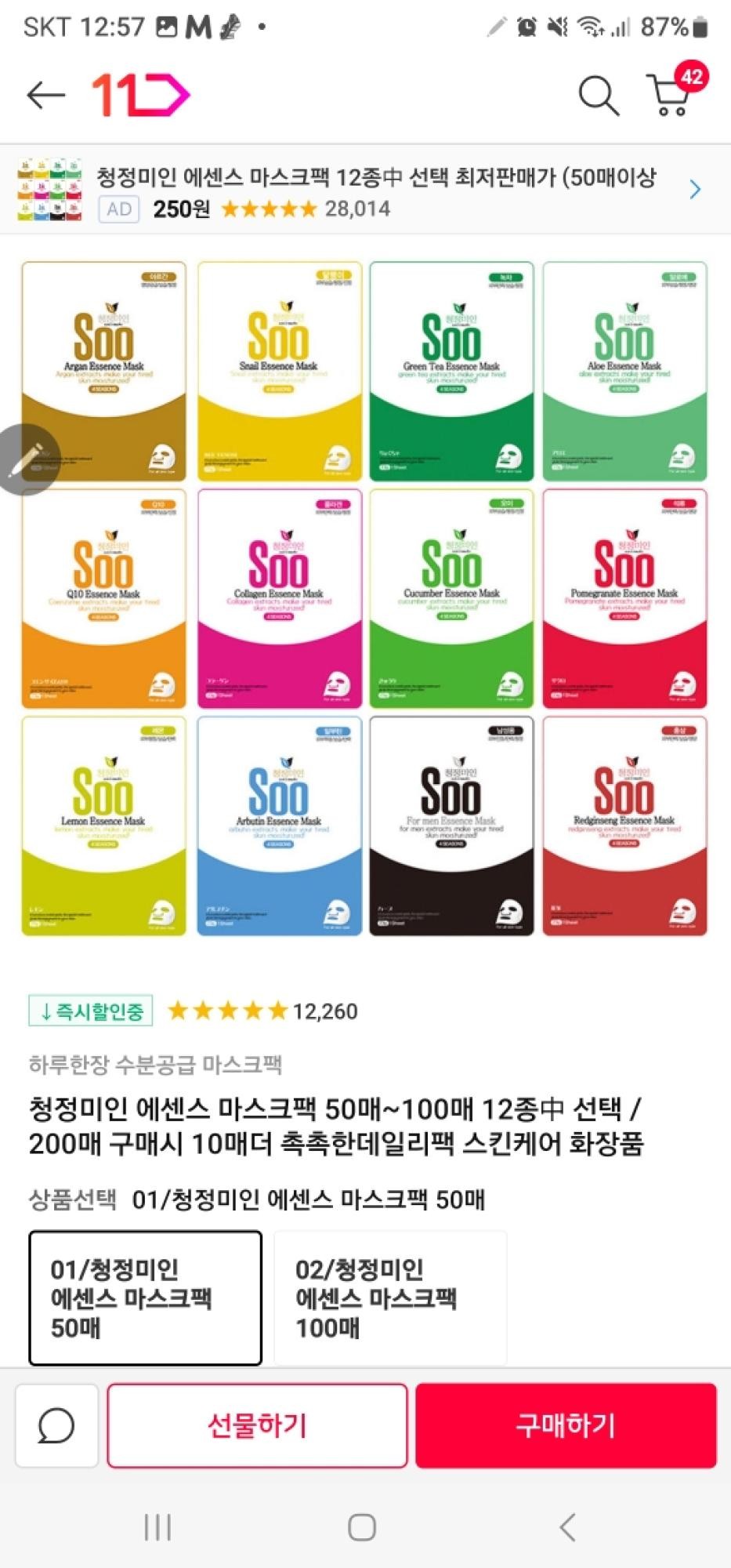Select option 02 에센스 마스크팩 100매

pos(390,1298)
